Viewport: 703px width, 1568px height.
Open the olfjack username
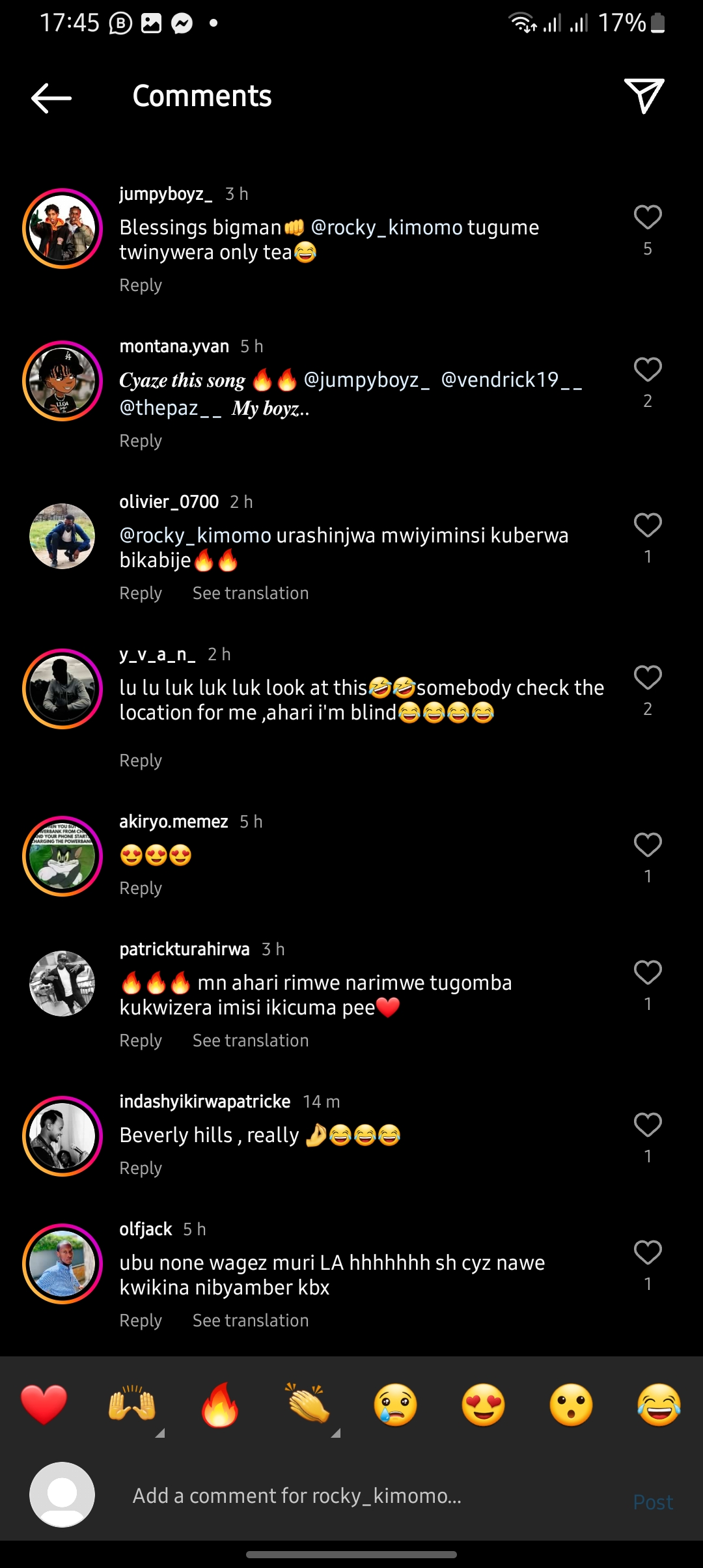tap(145, 1229)
